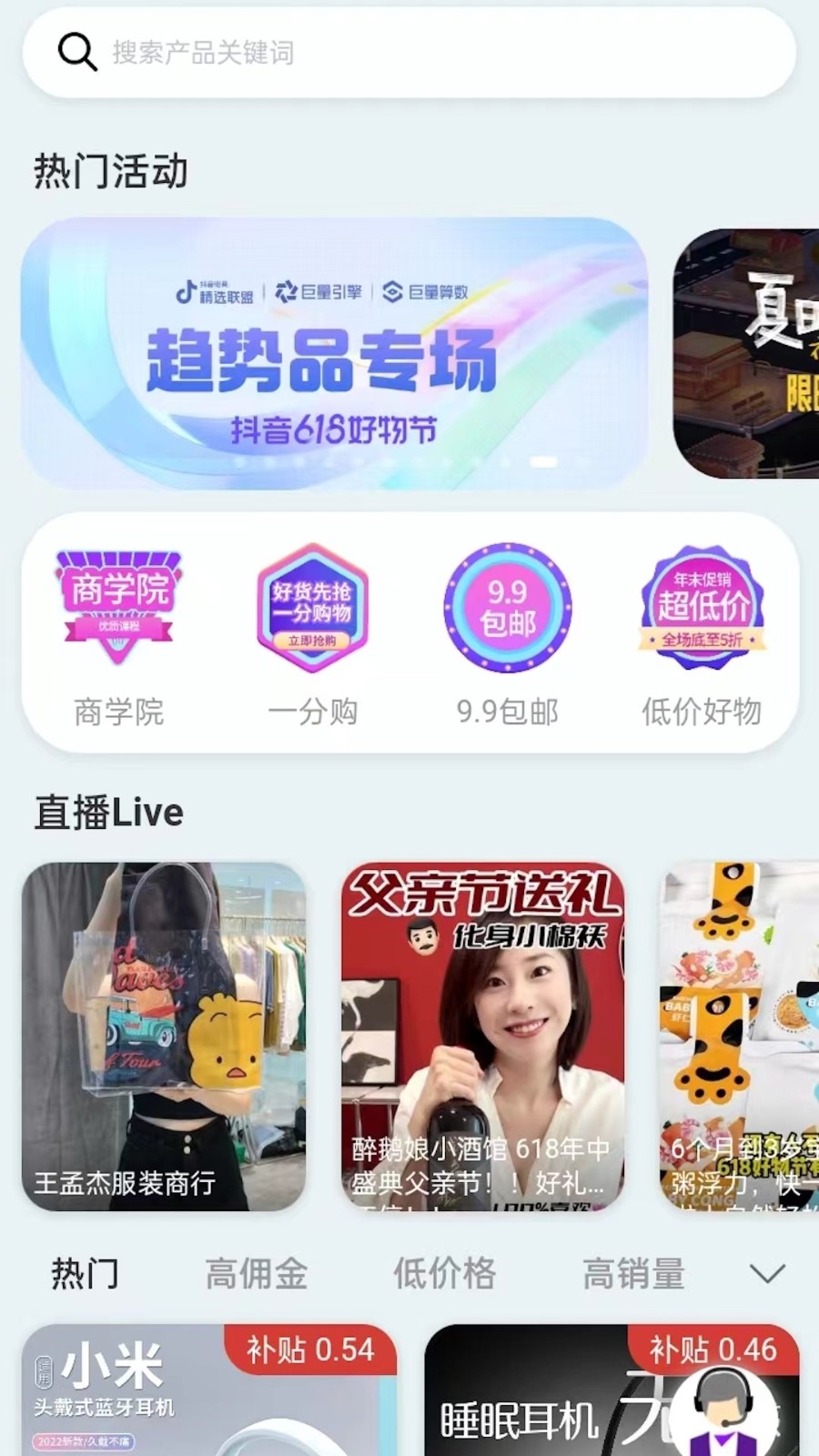Watch 醉鹅娘小酒馆 live stream
819x1456 pixels.
click(x=482, y=1036)
